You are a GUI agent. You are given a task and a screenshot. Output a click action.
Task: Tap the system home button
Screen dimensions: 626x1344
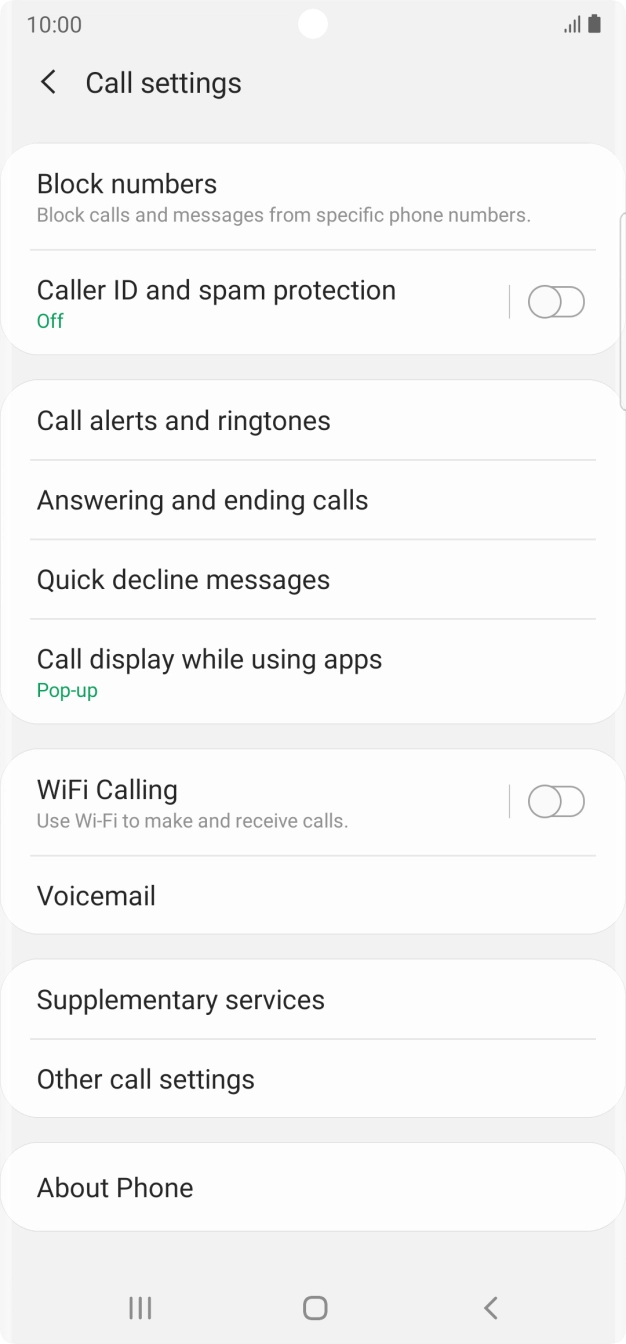(314, 1307)
